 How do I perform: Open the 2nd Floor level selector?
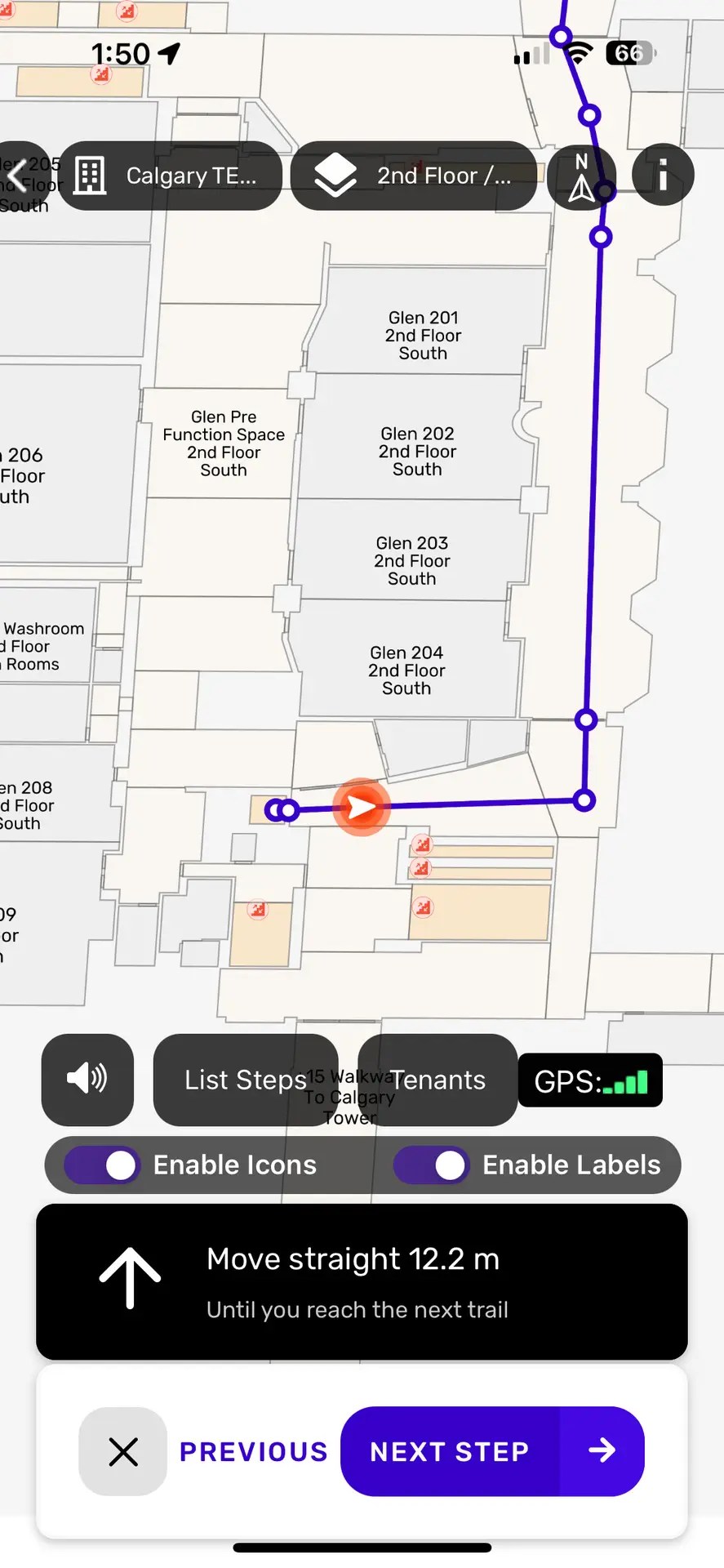click(413, 176)
